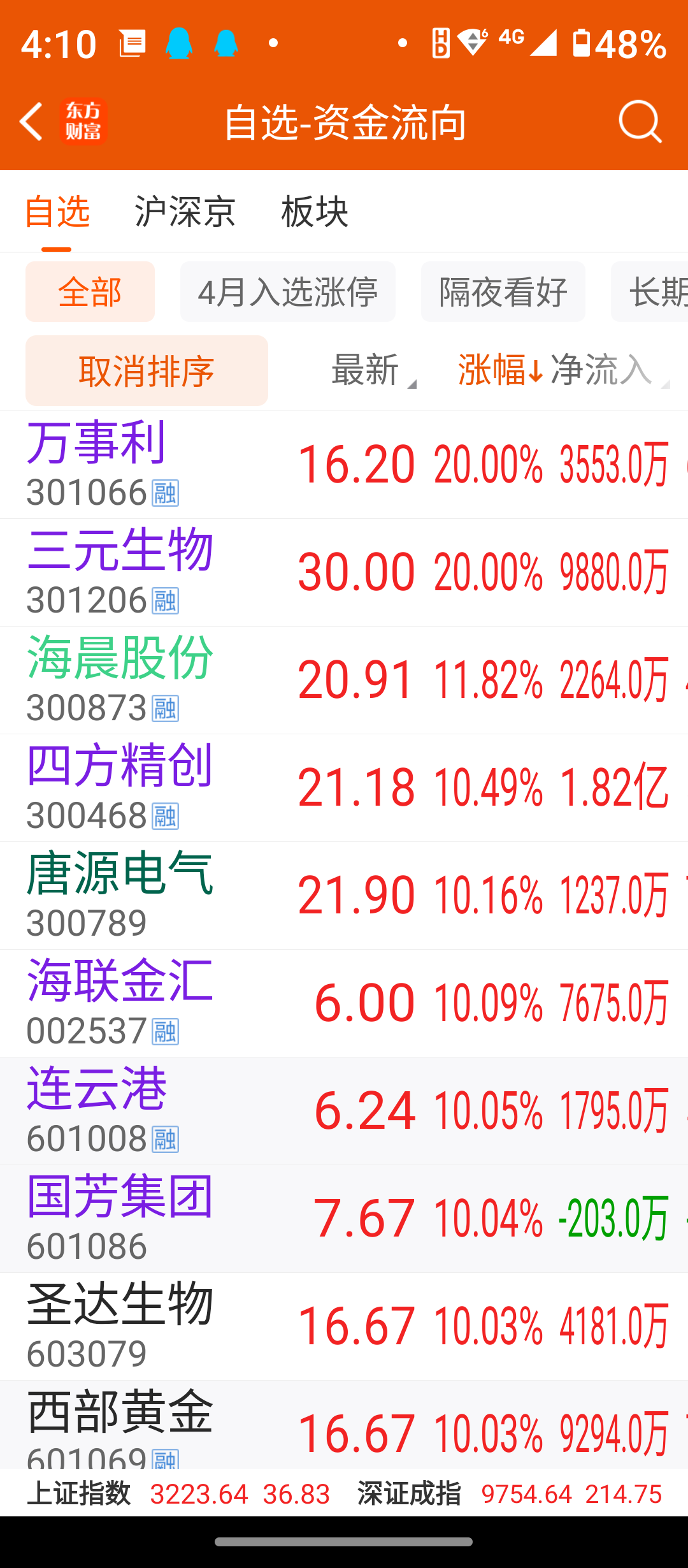Open stock 海联金汇 002537
This screenshot has height=1568, width=688.
click(x=344, y=1003)
